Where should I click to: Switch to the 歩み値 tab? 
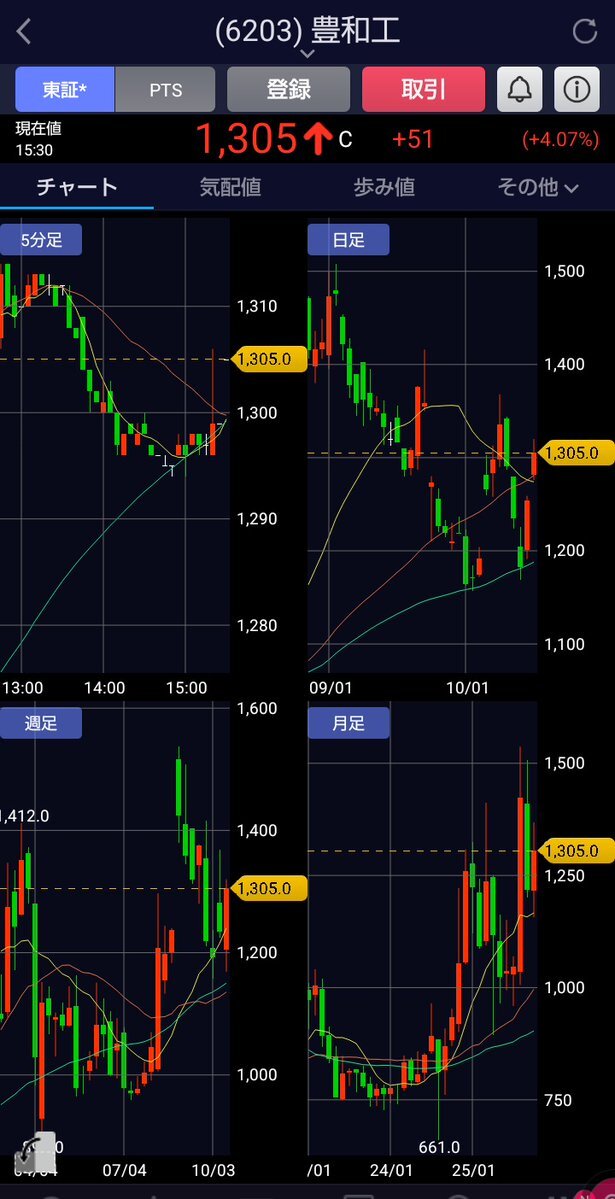[x=384, y=187]
